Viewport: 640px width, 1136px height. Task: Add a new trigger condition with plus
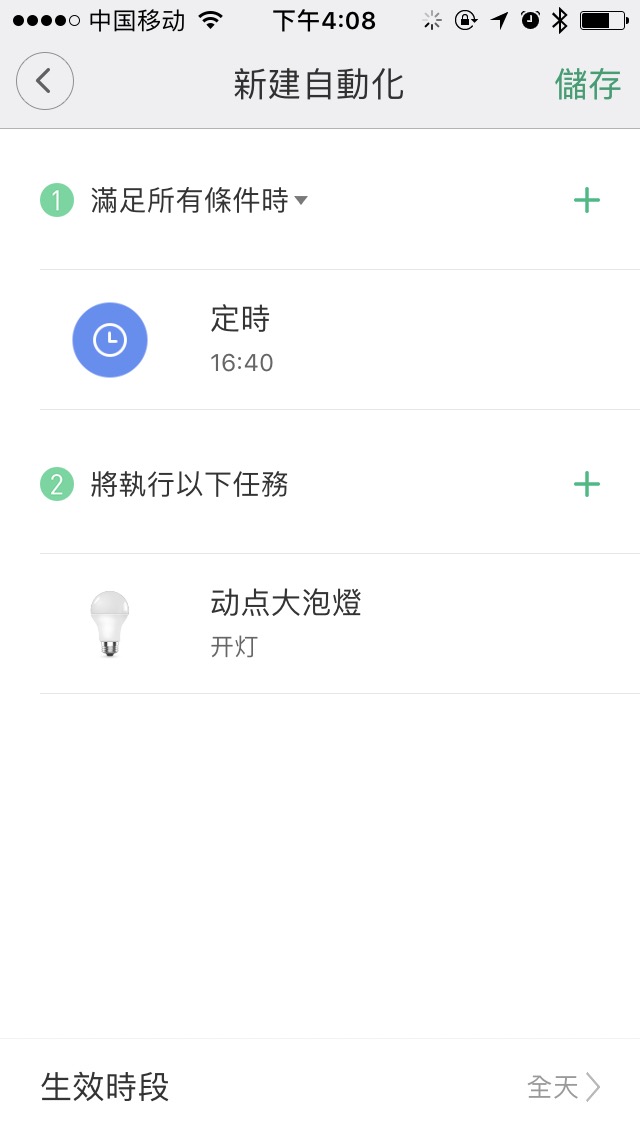tap(586, 201)
